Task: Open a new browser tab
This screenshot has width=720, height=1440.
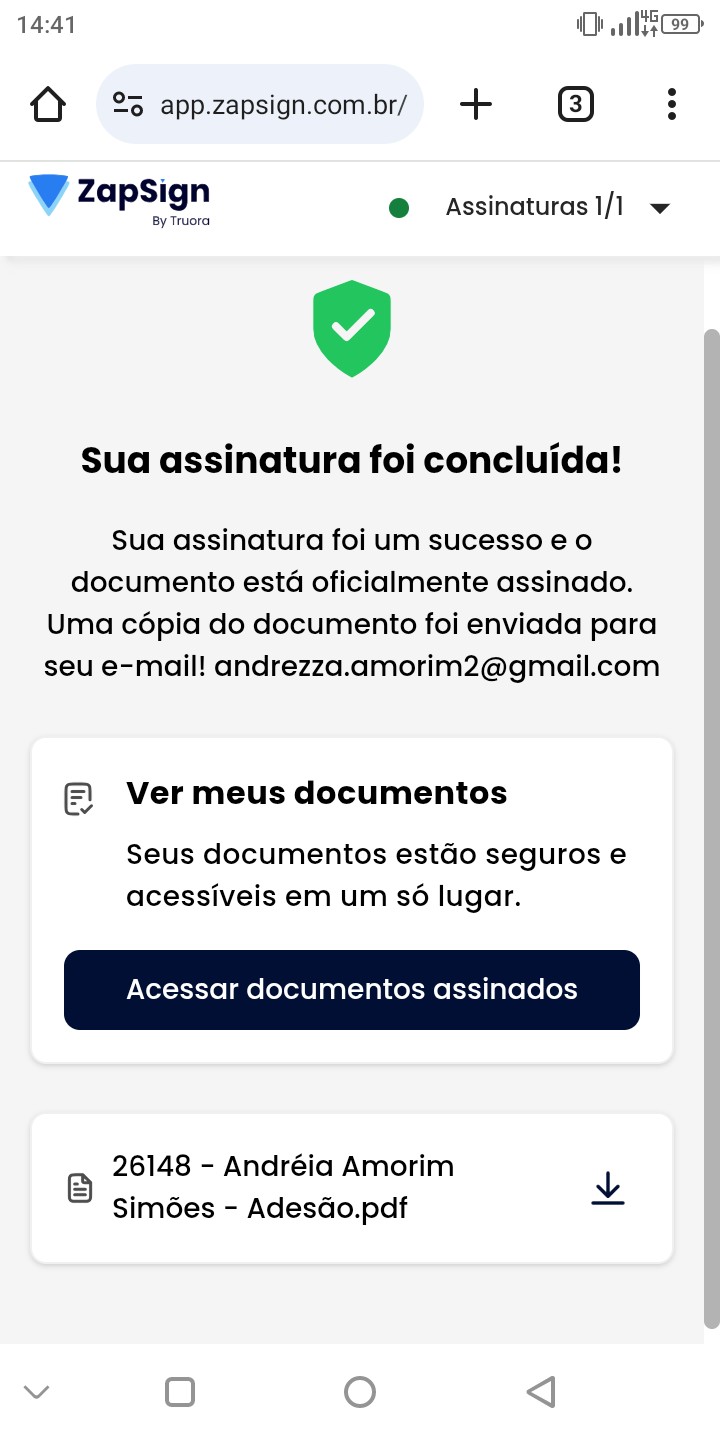Action: (476, 104)
